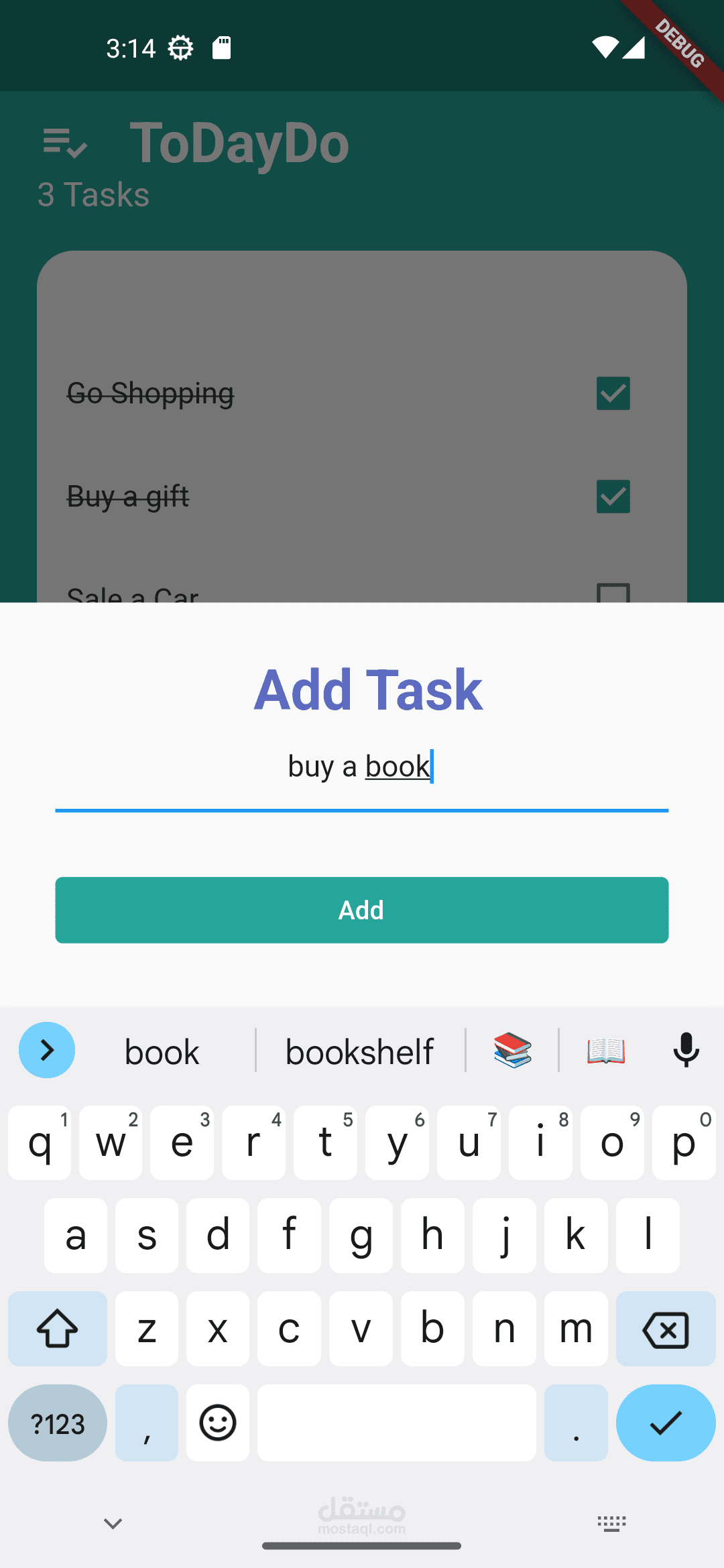Viewport: 724px width, 1568px height.
Task: Start voice input with the microphone
Action: pyautogui.click(x=686, y=1050)
